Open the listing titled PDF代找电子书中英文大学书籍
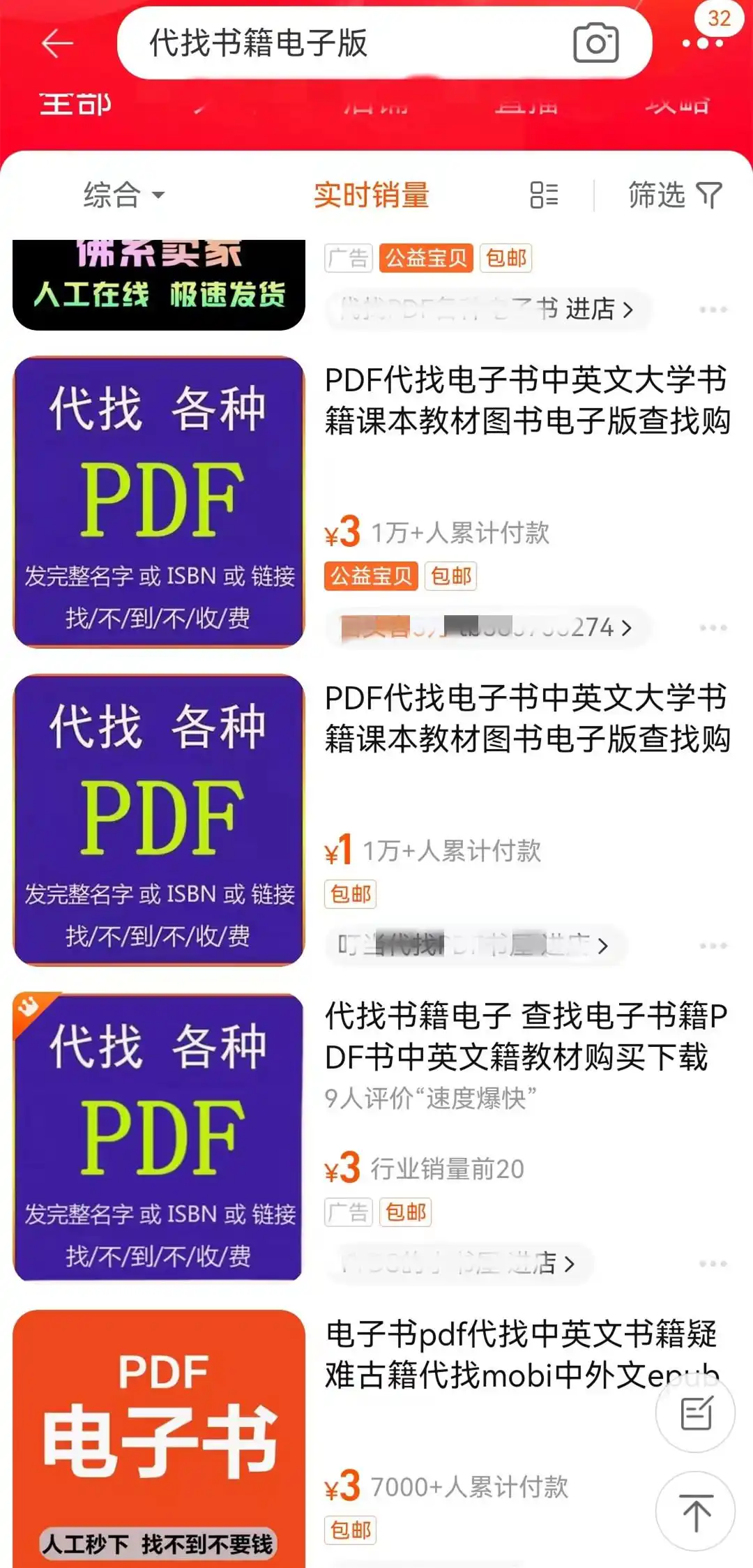This screenshot has width=753, height=1568. coord(528,405)
